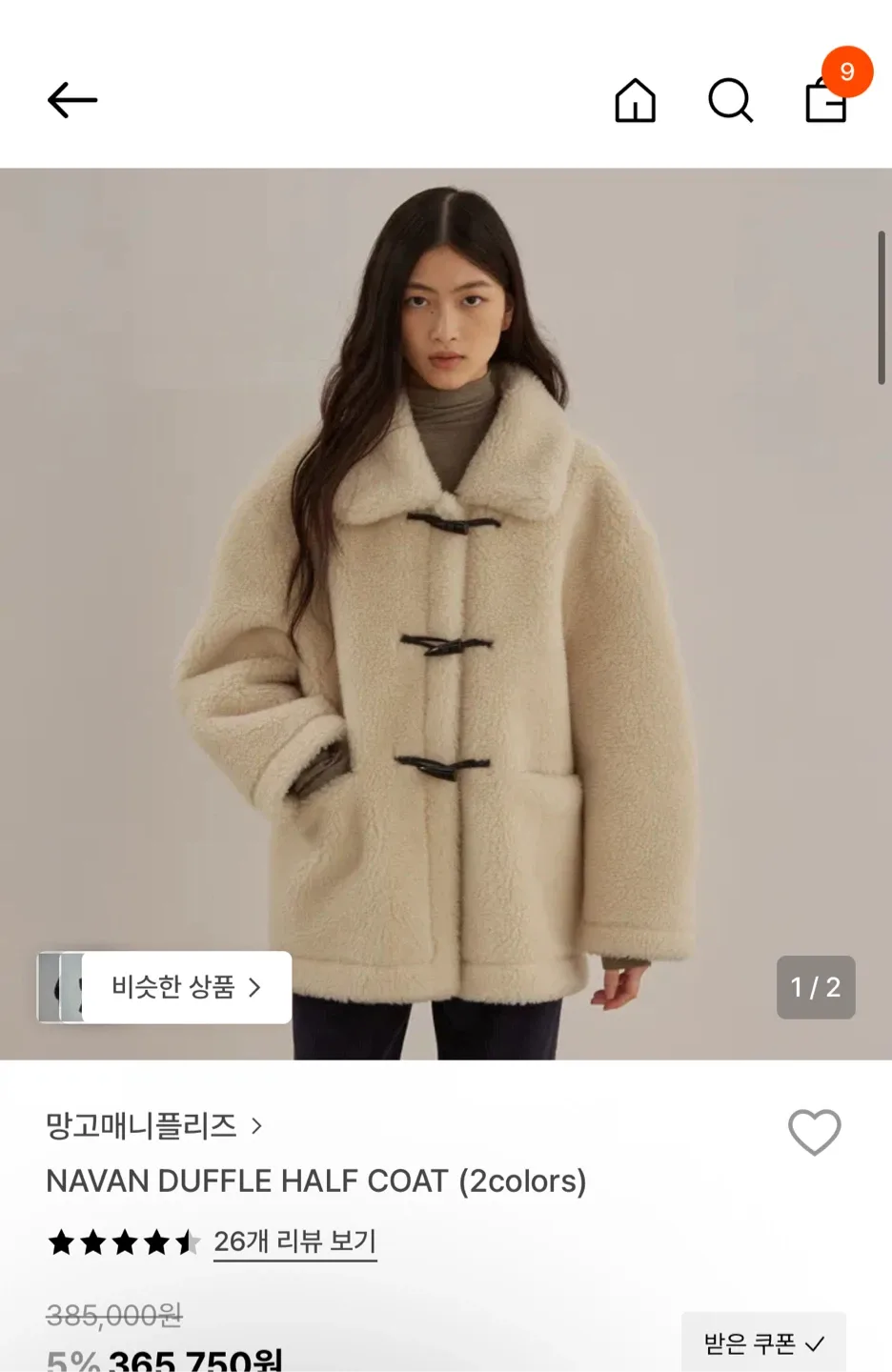View the 26 reviews link
Screen dimensions: 892x1372
click(x=294, y=1241)
